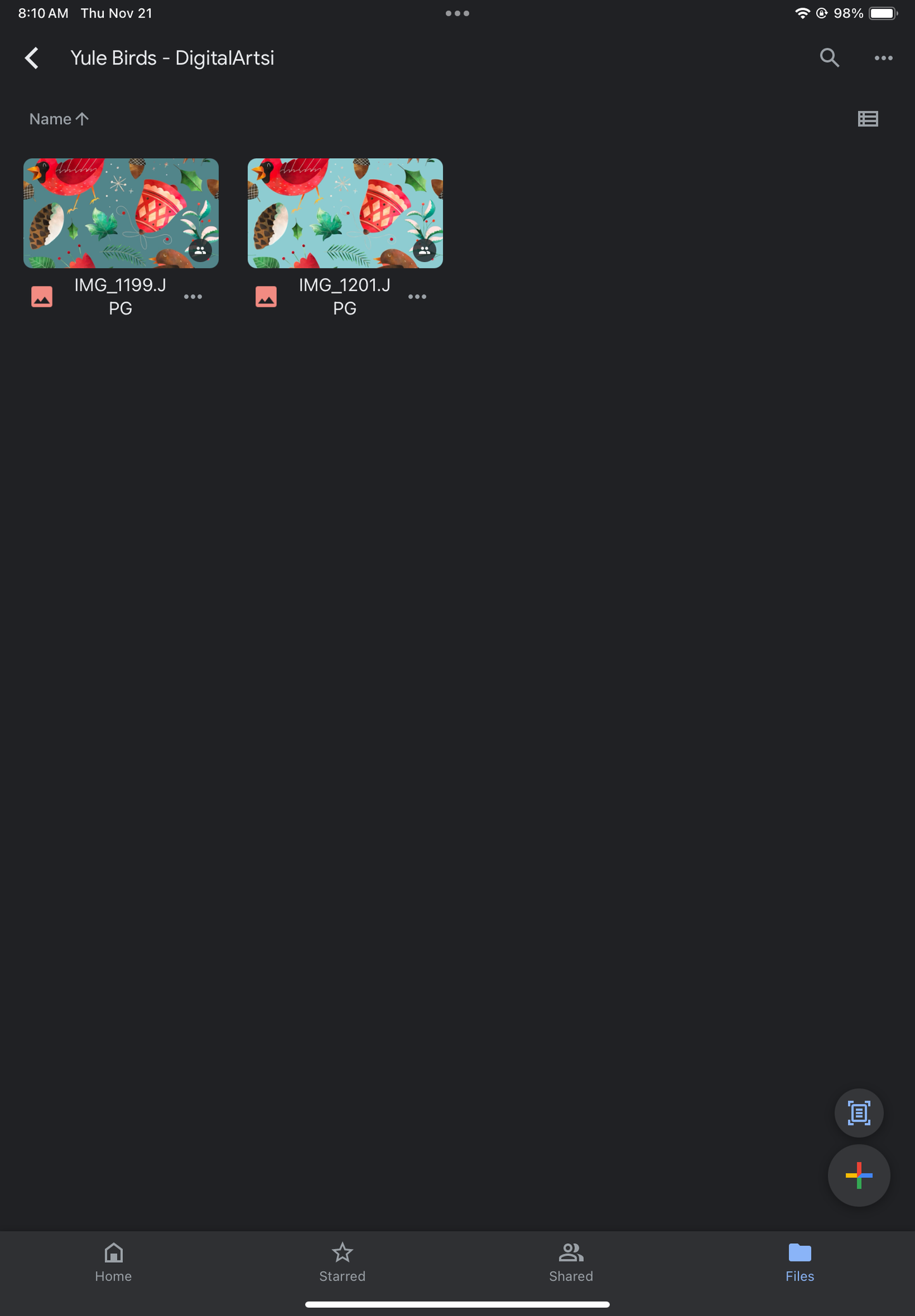Open more options for IMG_1199.JPG

tap(192, 297)
